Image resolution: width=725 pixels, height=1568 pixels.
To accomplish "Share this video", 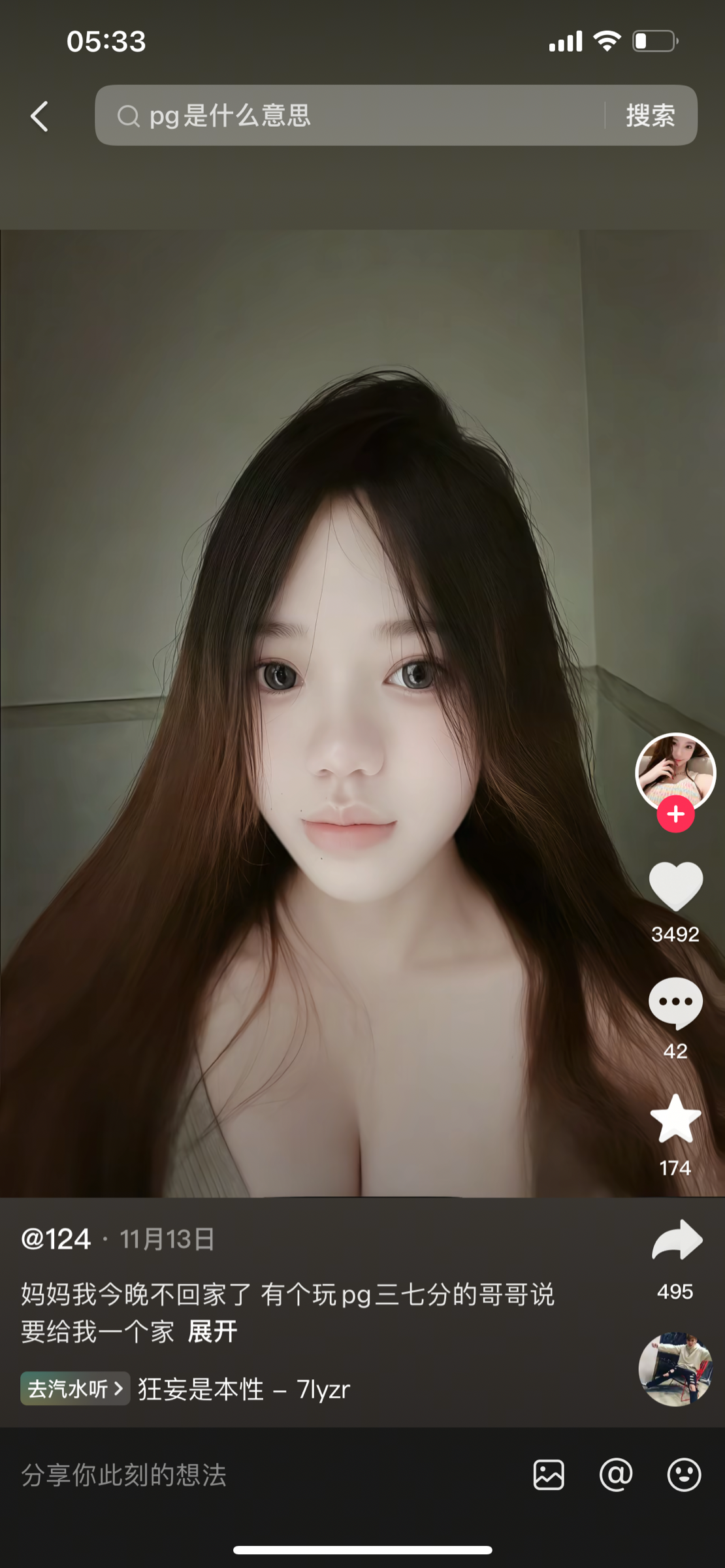I will coord(677,1240).
